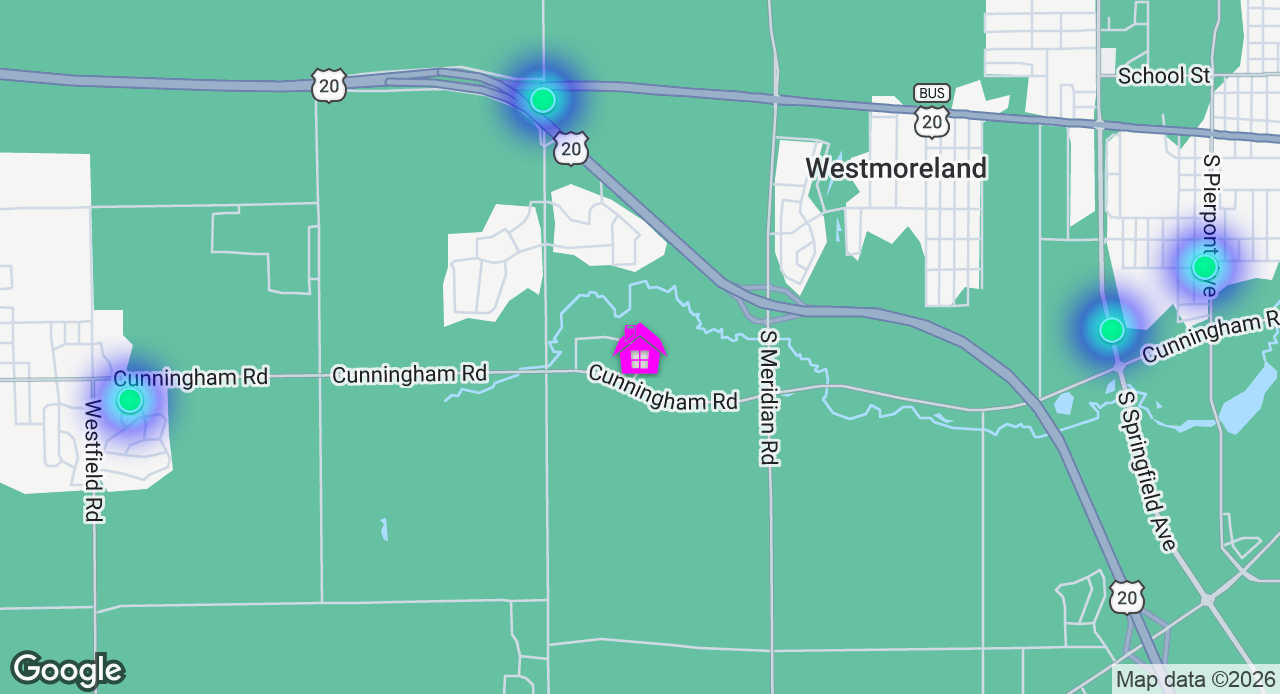The image size is (1280, 694).
Task: Select the green marker at the US 20 interchange
Action: 543,100
